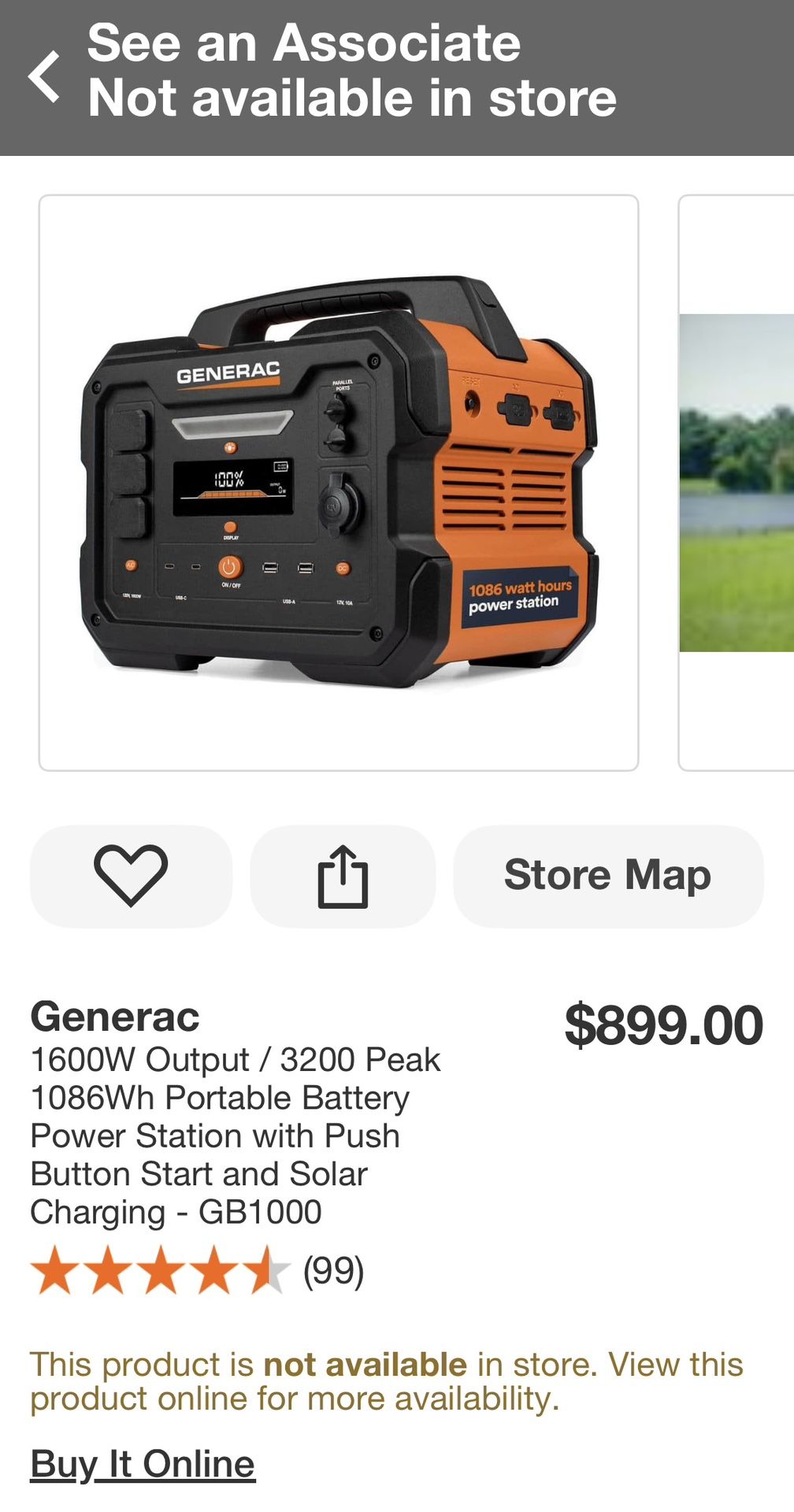
Task: View the main Generac product photo
Action: [339, 482]
